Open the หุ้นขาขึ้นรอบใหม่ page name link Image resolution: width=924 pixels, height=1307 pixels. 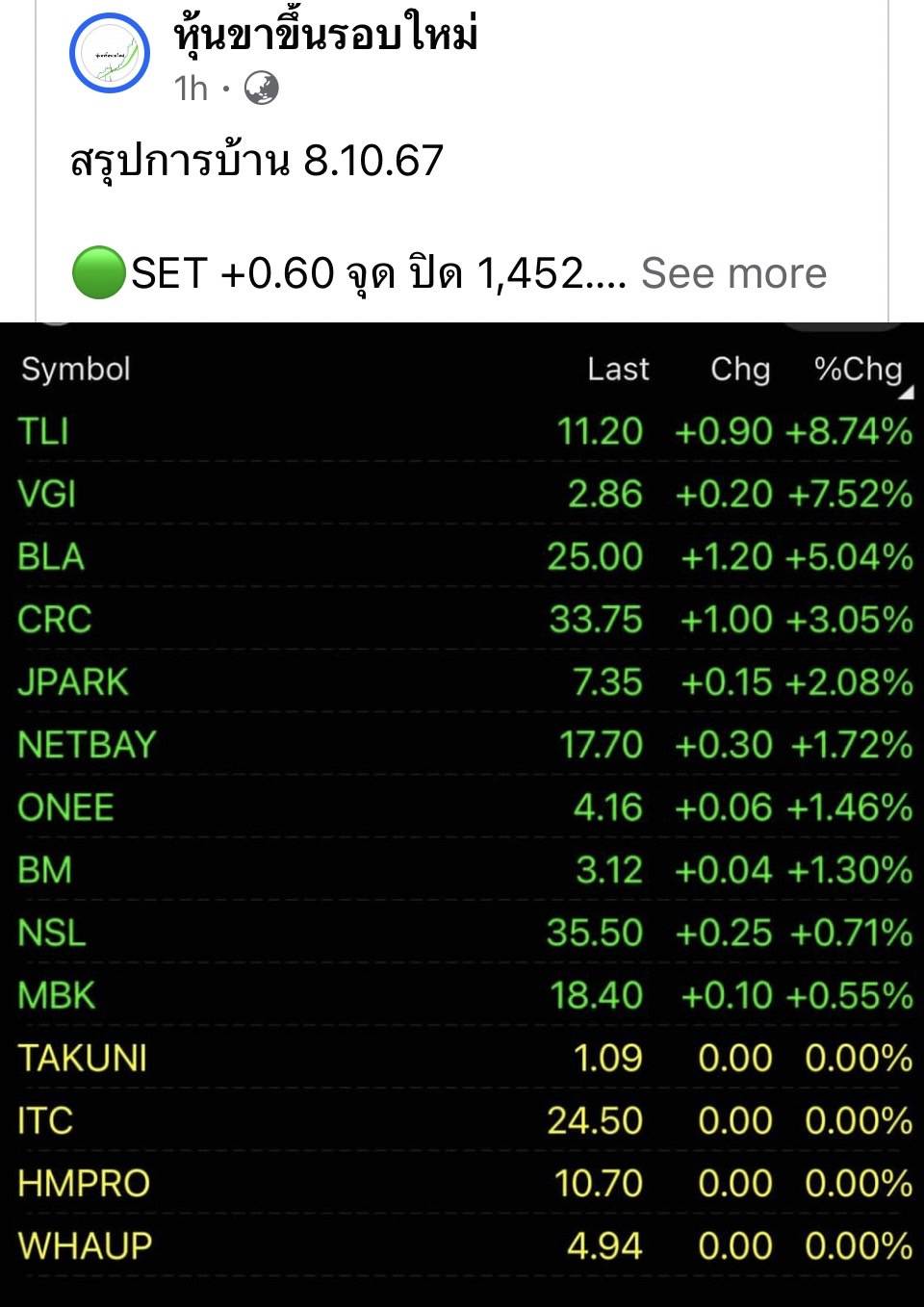click(325, 35)
